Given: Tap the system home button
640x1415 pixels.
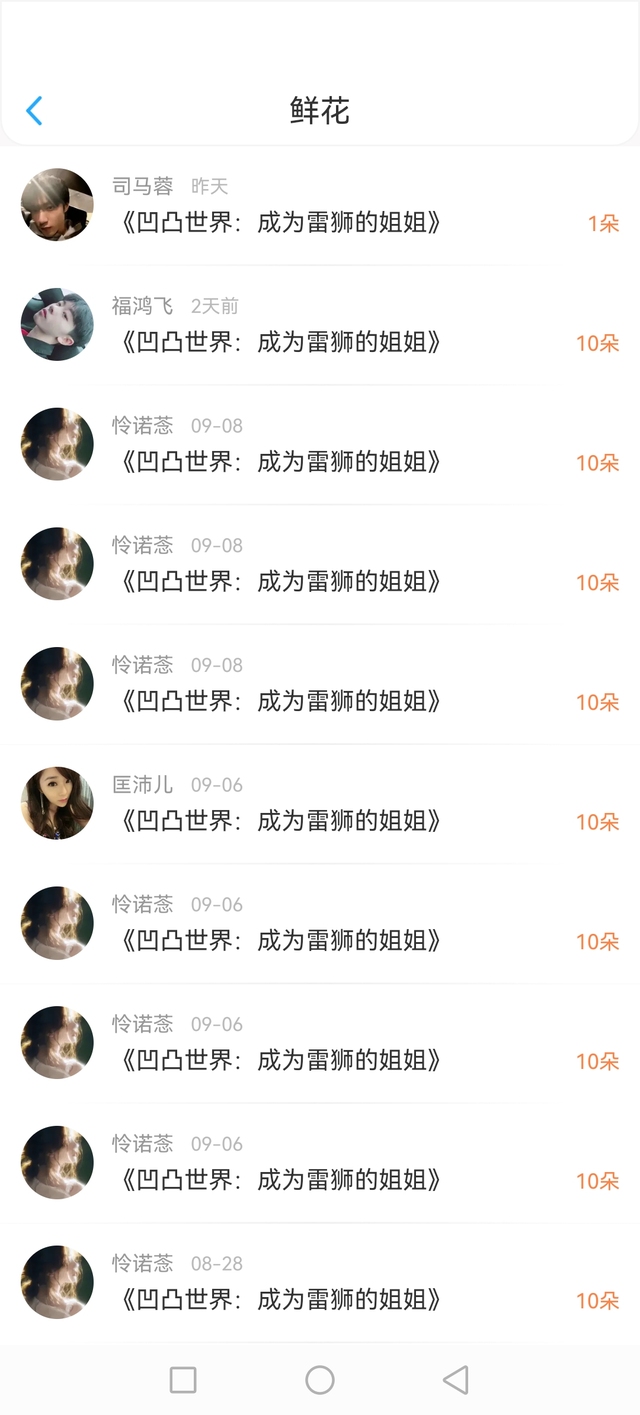Looking at the screenshot, I should click(320, 1380).
